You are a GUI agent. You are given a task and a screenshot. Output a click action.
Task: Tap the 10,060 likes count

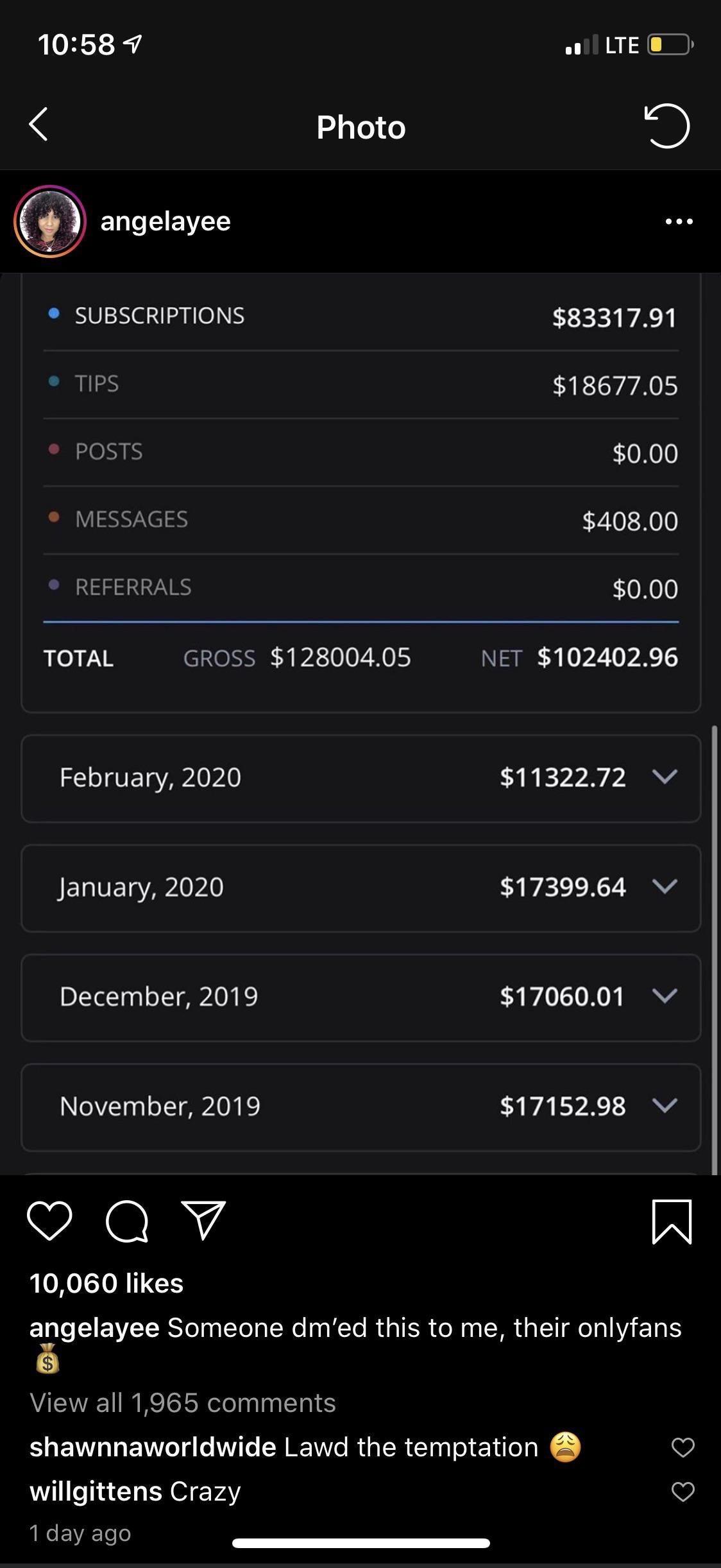point(106,1283)
